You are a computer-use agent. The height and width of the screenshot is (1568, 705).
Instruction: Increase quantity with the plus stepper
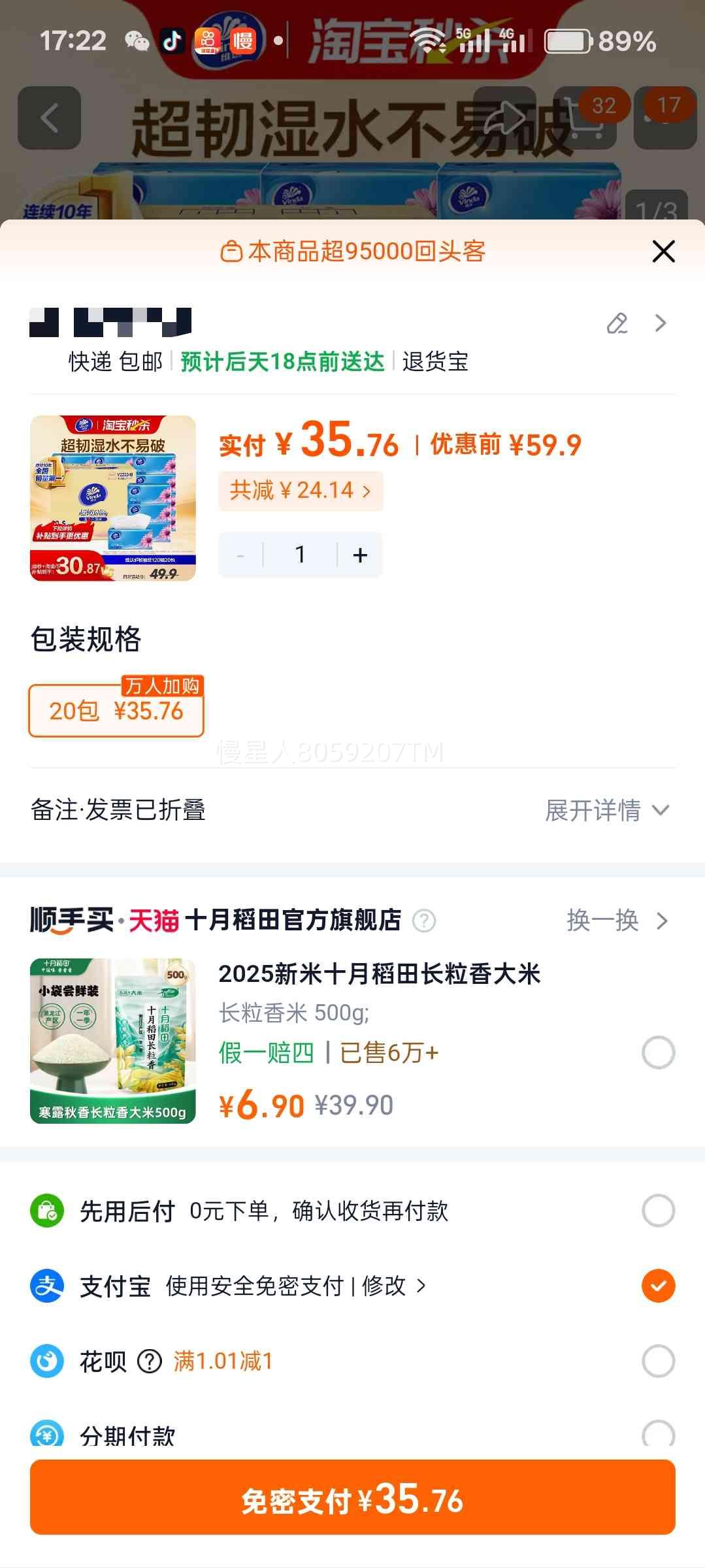(359, 554)
